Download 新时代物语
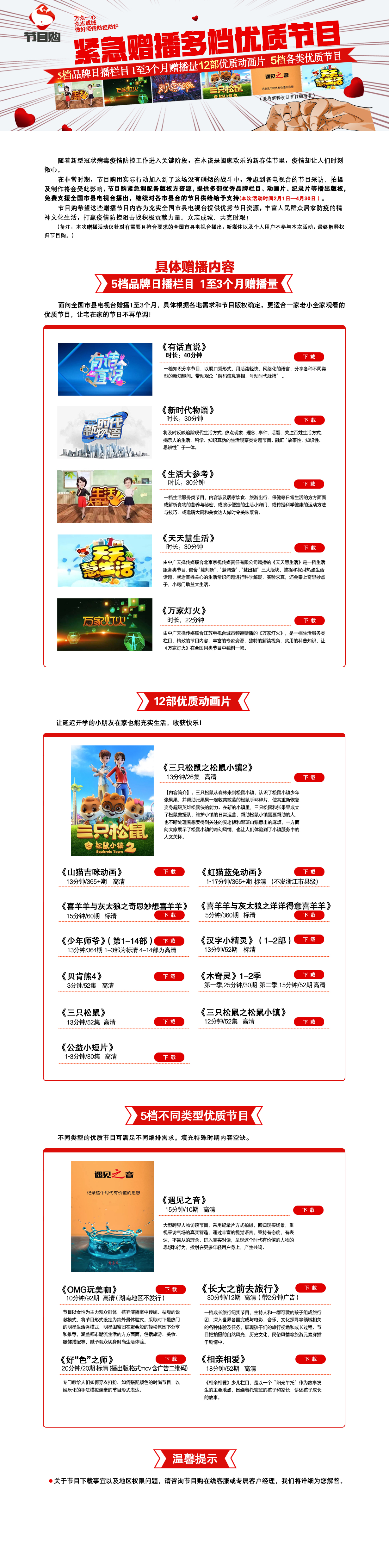Image resolution: width=389 pixels, height=1568 pixels. coord(309,420)
